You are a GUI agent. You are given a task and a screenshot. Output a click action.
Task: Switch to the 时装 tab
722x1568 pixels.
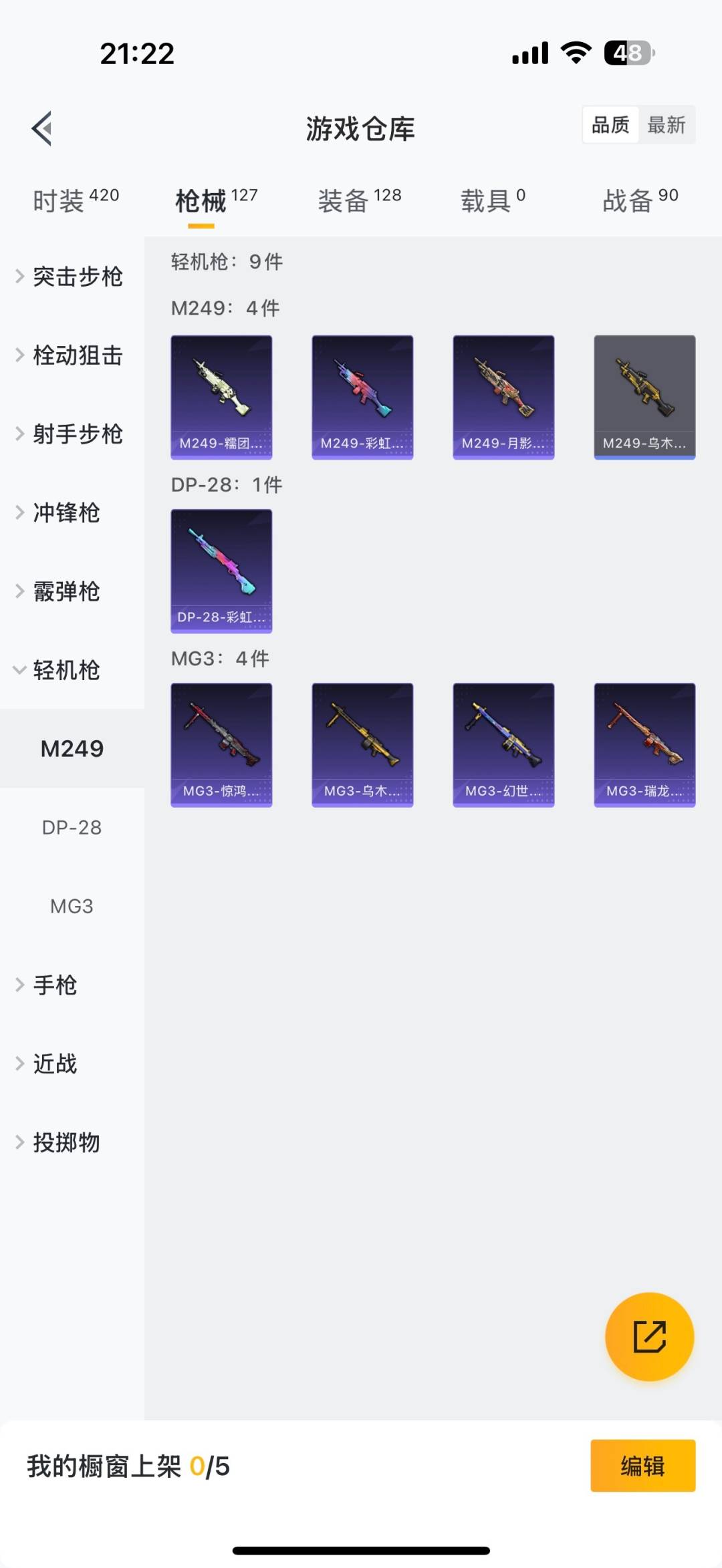click(76, 200)
